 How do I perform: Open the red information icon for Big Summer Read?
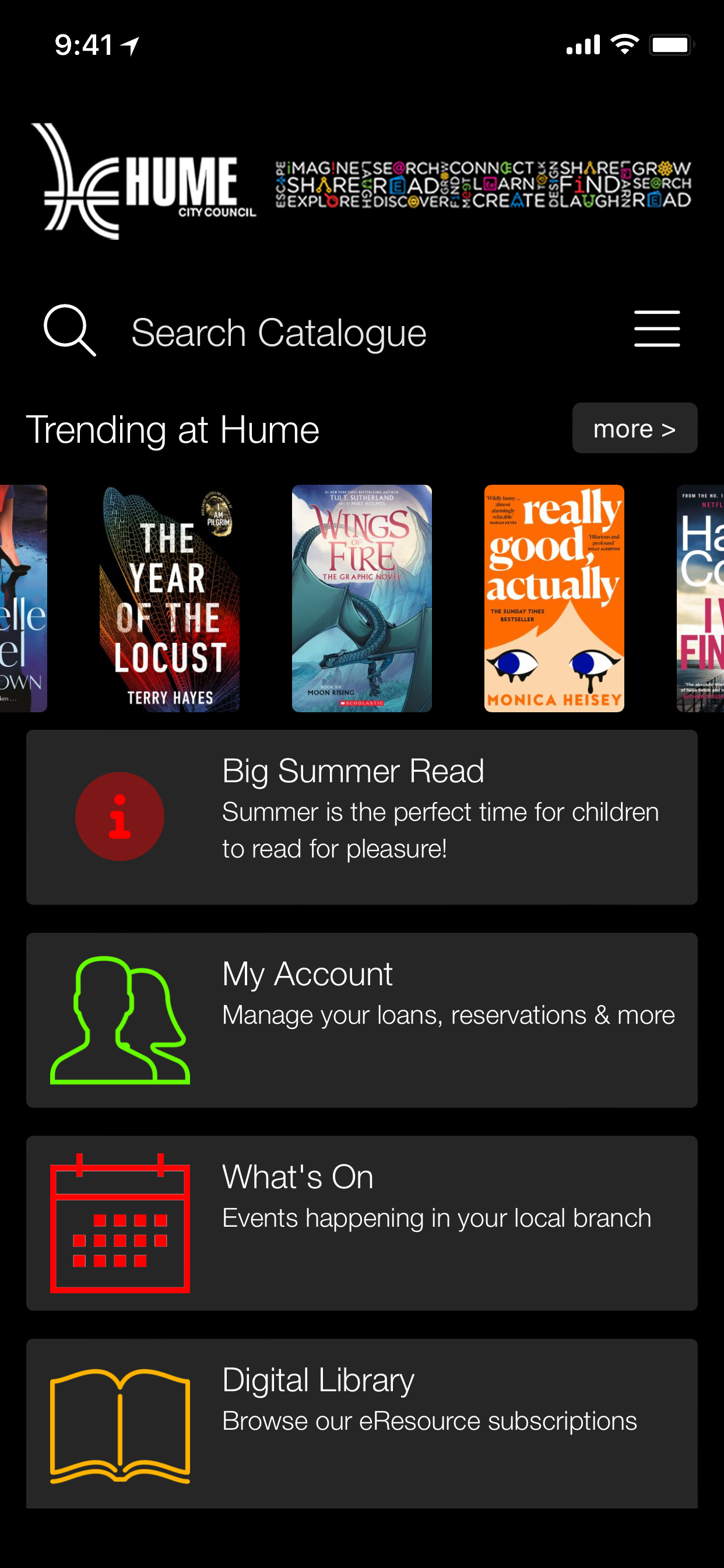tap(120, 815)
